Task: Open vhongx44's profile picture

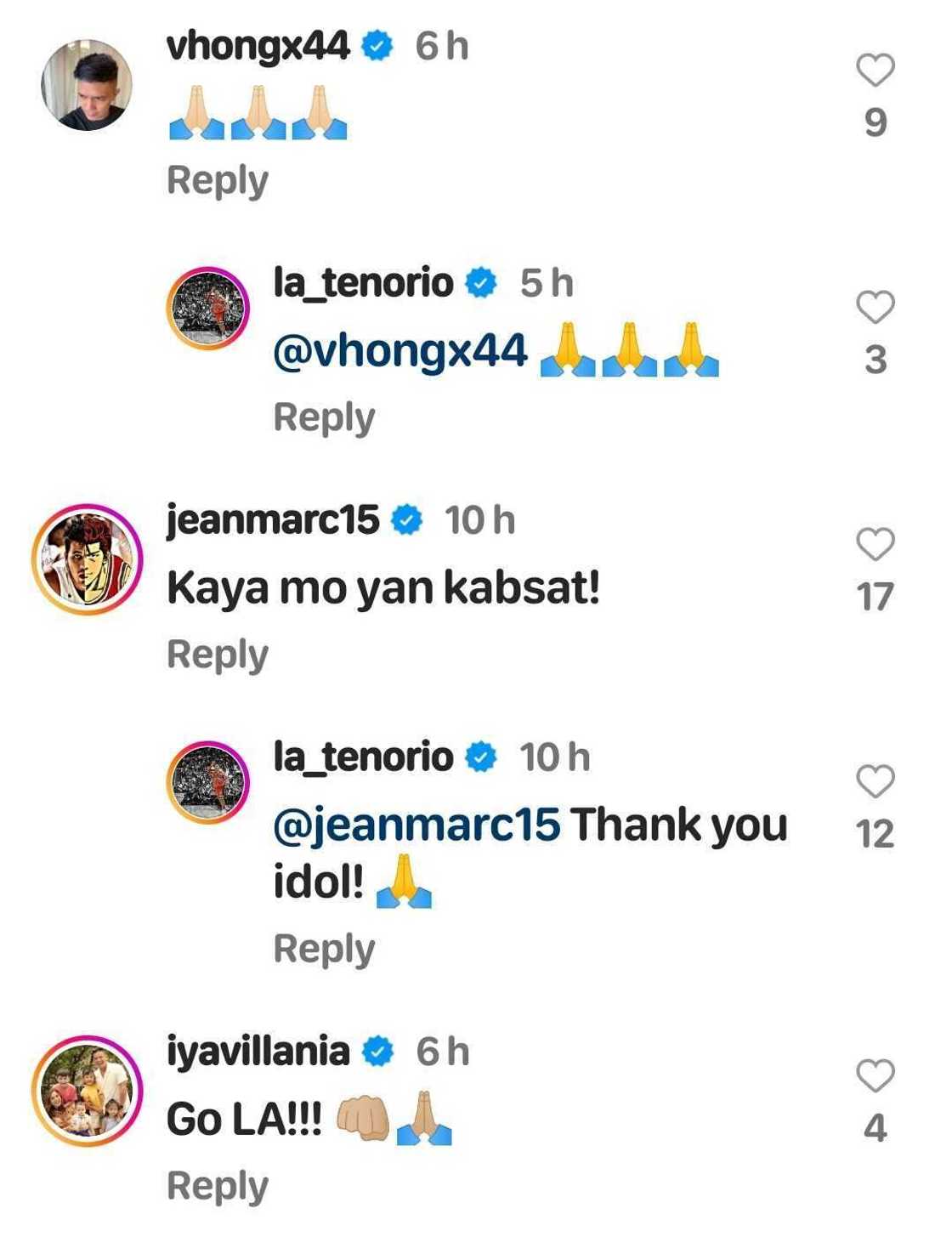Action: (87, 84)
